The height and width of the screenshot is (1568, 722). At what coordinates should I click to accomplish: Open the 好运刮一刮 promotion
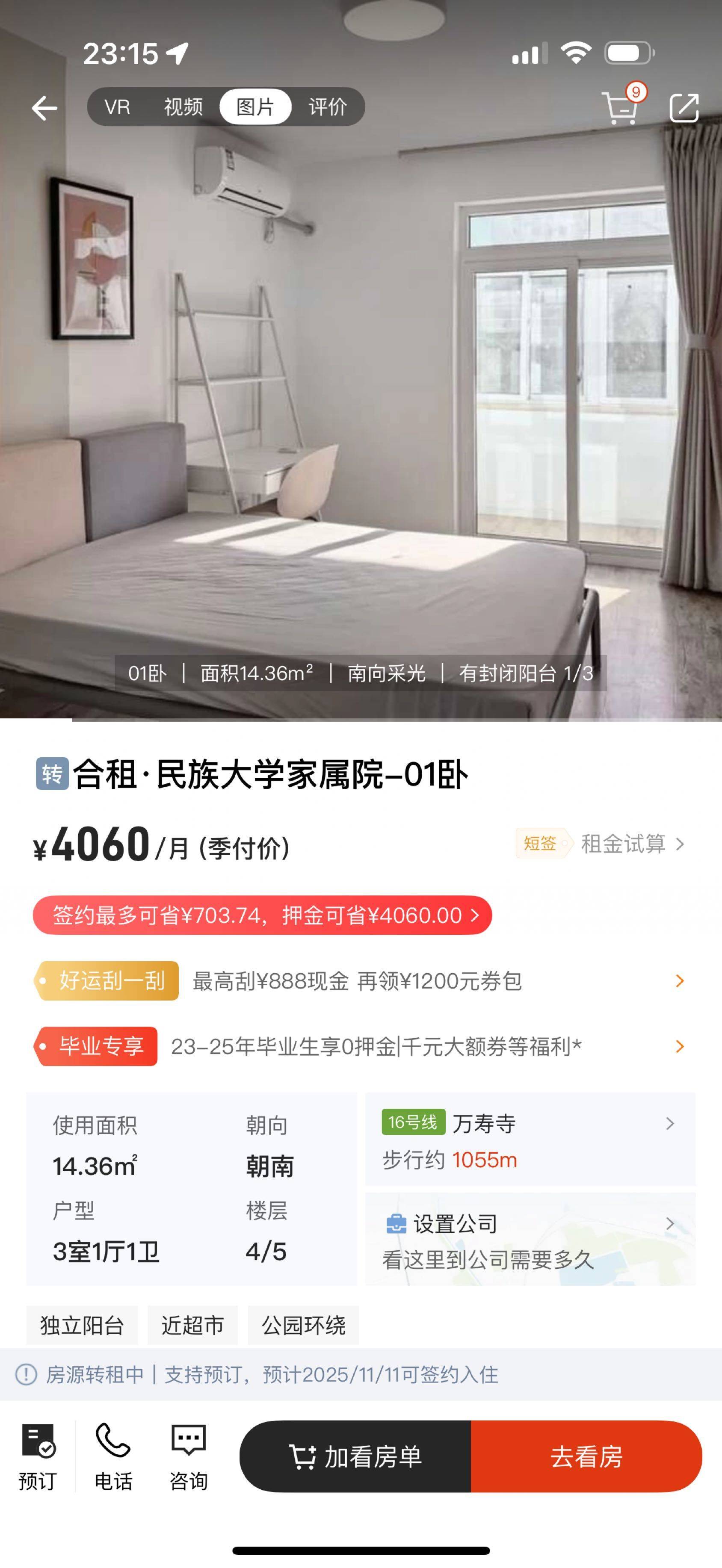(359, 980)
